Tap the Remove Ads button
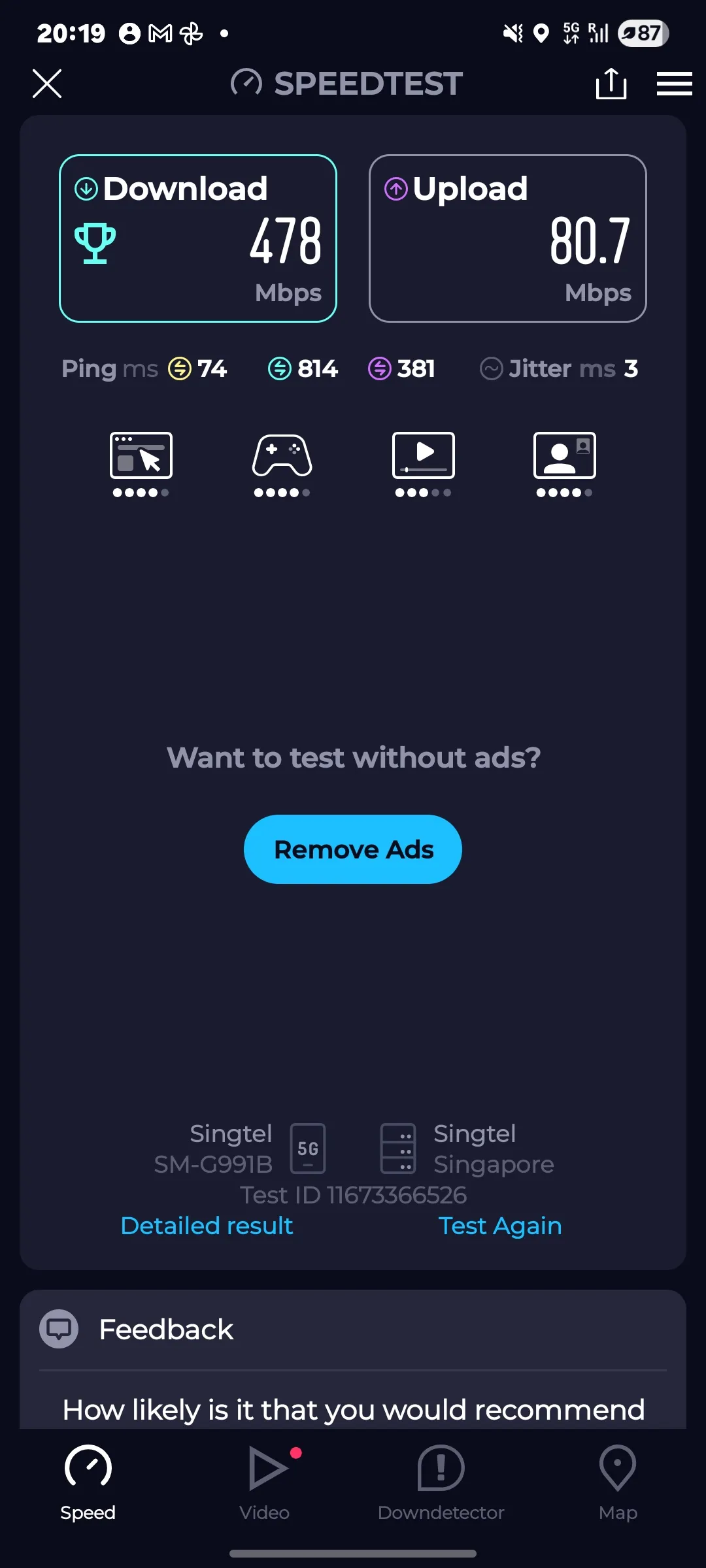 pos(353,849)
